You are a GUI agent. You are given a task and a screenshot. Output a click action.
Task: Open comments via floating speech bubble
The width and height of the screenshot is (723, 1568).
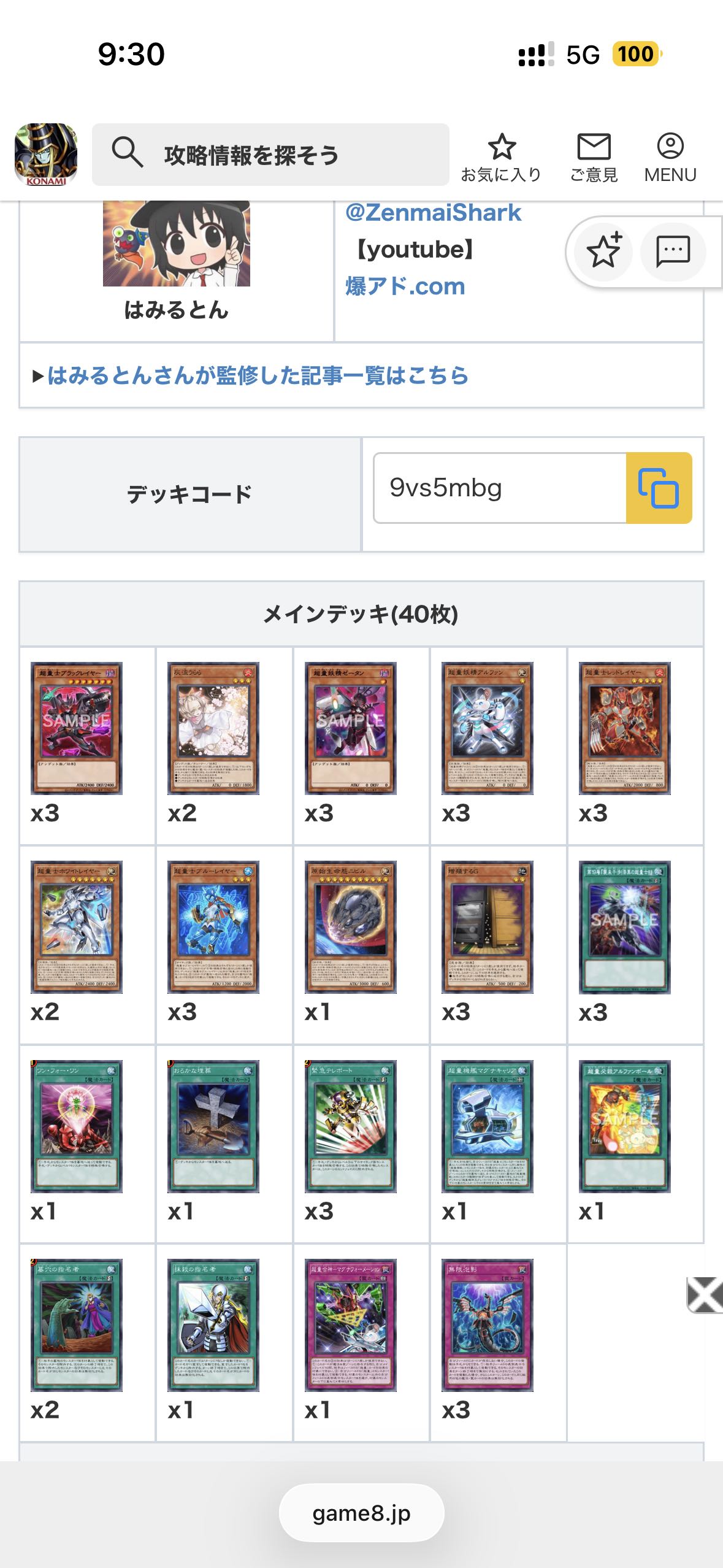673,251
